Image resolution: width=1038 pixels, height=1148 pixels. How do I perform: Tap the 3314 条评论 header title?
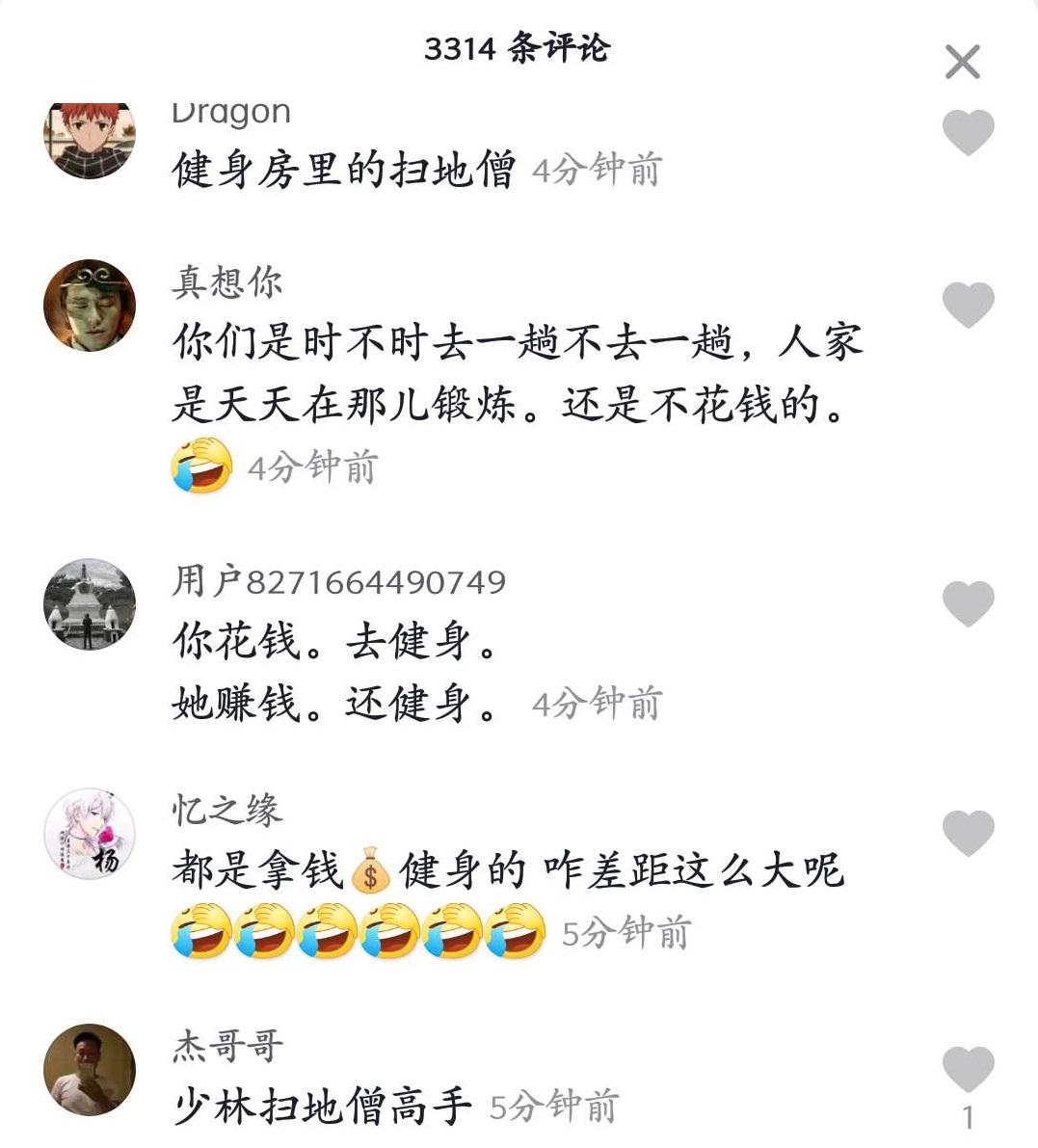point(519,51)
